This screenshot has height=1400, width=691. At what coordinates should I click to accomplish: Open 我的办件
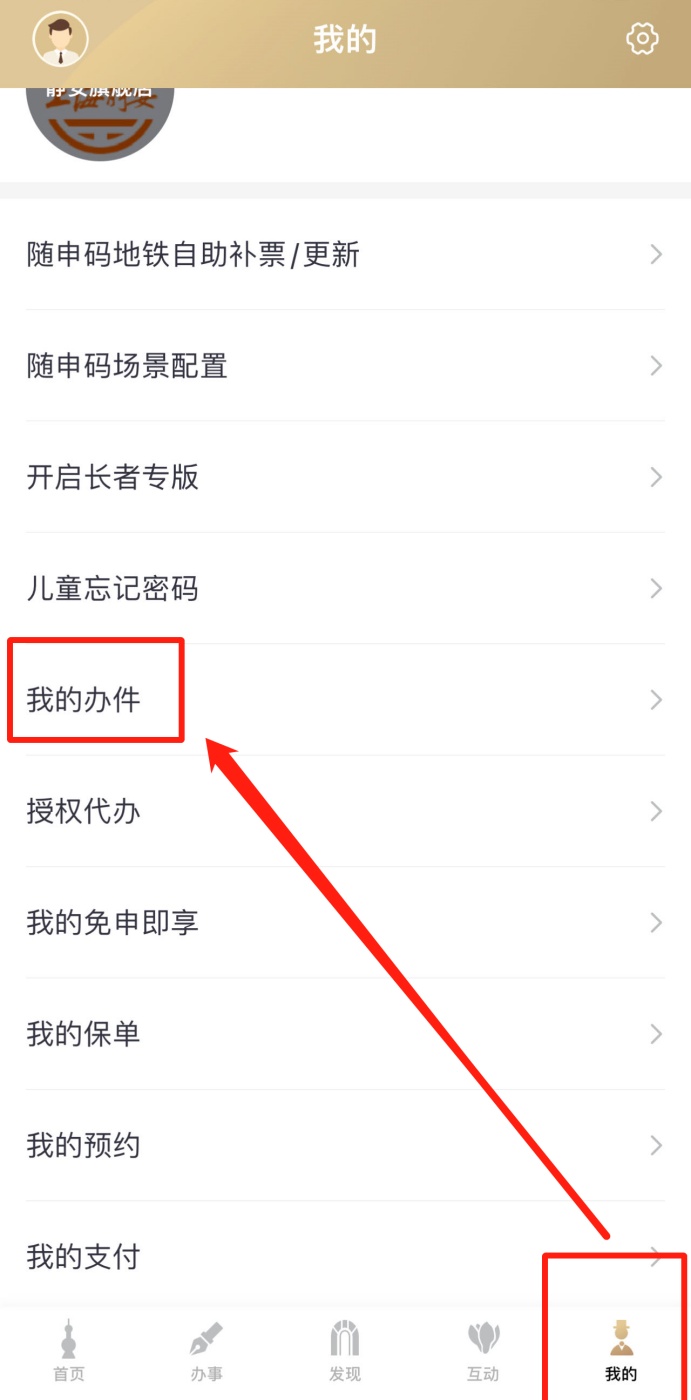click(345, 699)
